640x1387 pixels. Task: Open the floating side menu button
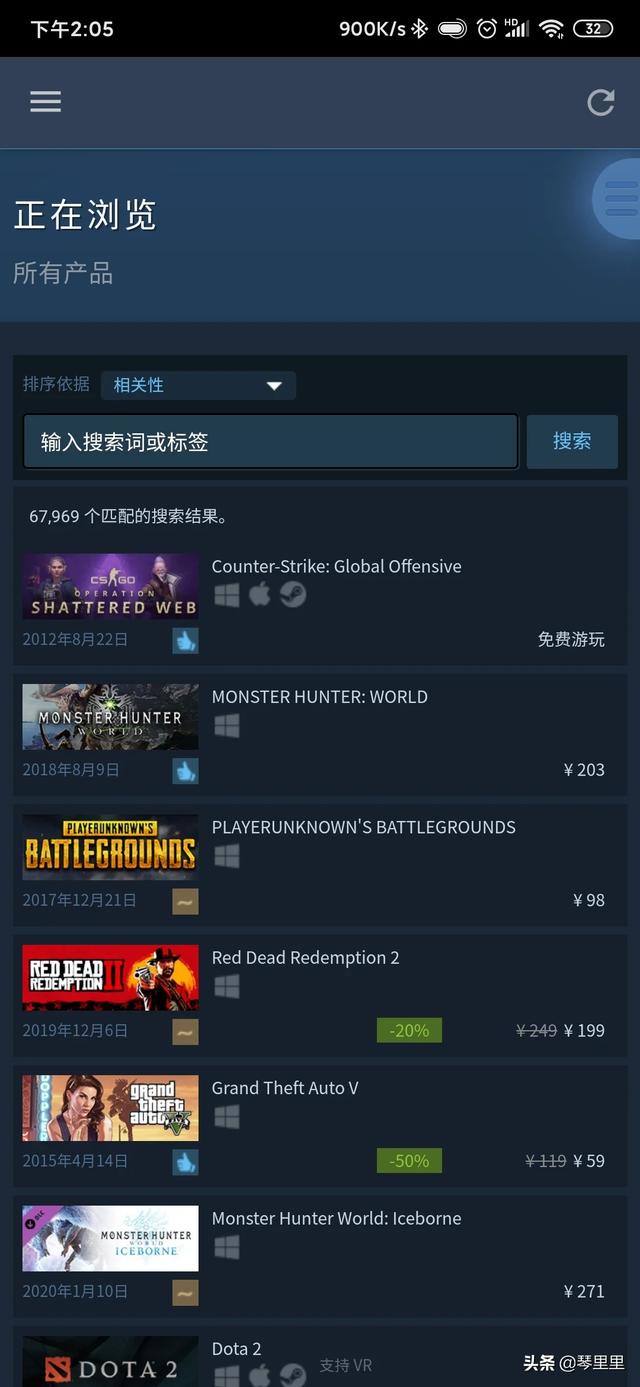(618, 198)
